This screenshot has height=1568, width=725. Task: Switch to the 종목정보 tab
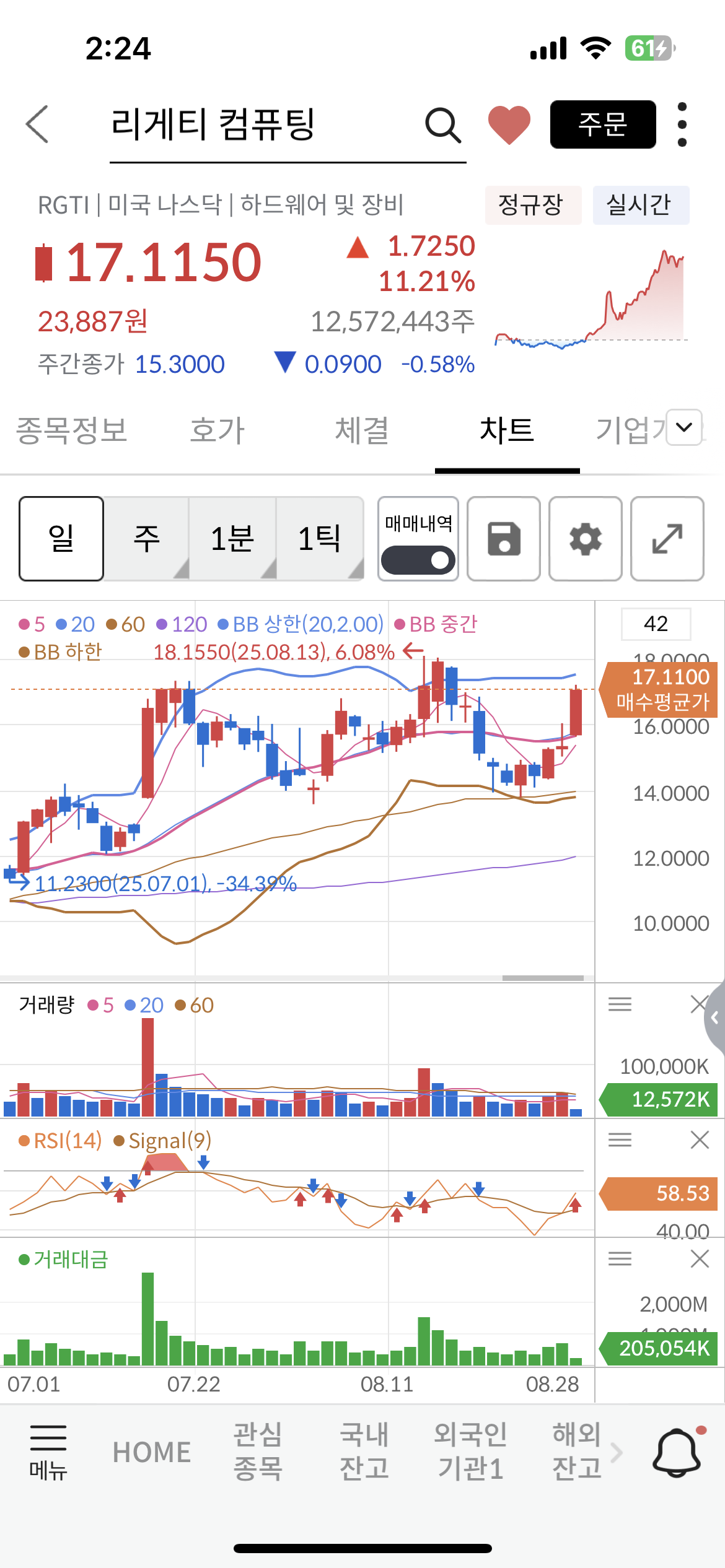(71, 430)
